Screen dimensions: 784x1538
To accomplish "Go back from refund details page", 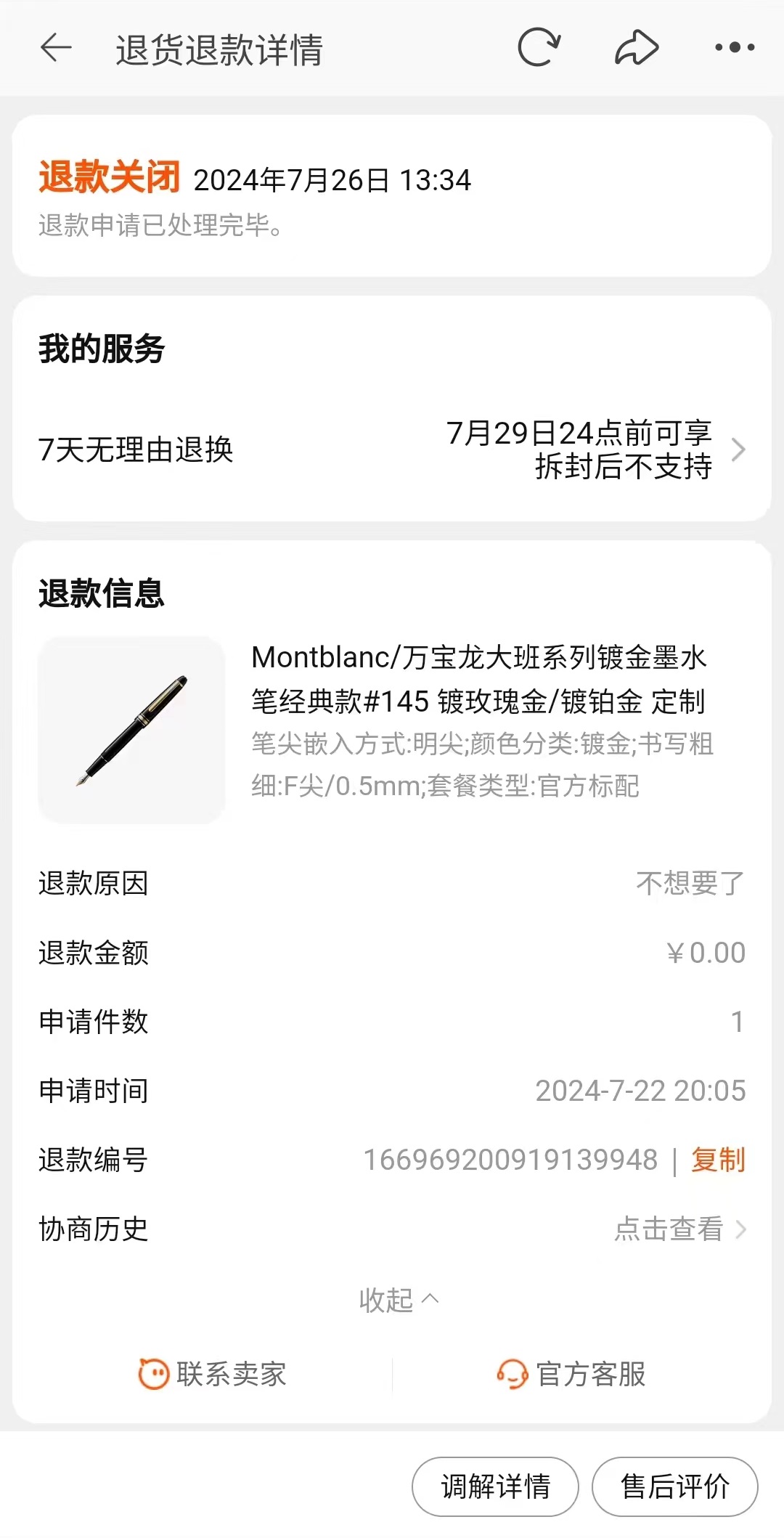I will [56, 49].
